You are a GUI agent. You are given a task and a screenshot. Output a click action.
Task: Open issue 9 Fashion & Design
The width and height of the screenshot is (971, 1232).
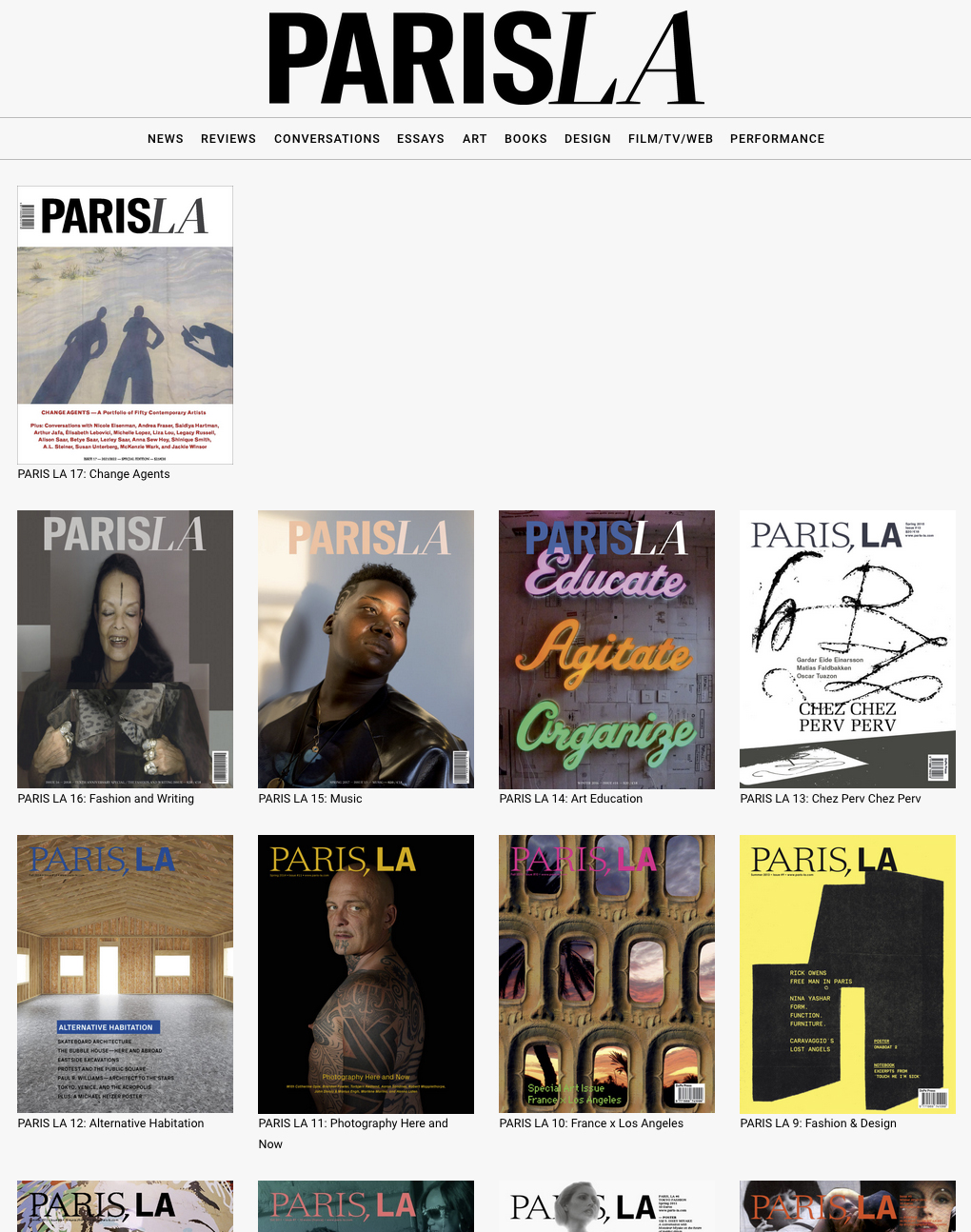[x=847, y=974]
